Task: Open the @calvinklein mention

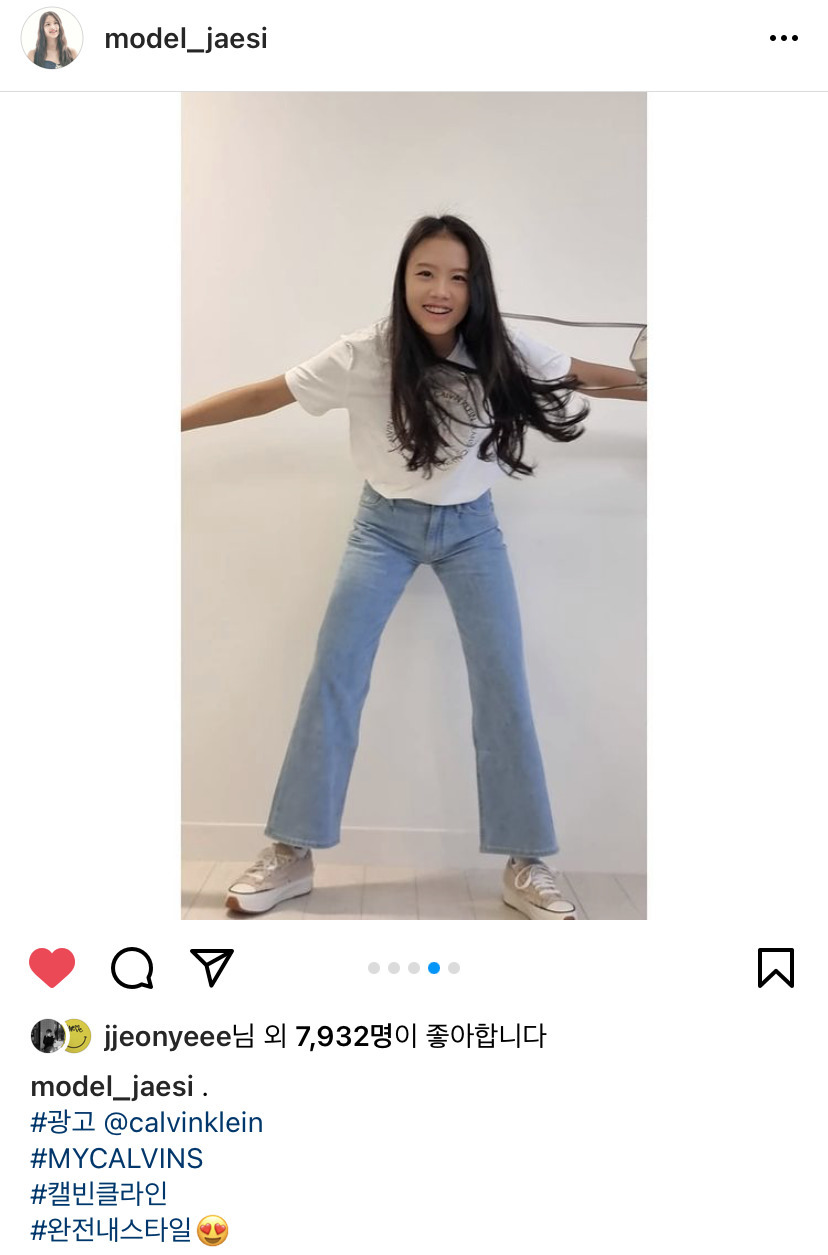Action: coord(183,1122)
